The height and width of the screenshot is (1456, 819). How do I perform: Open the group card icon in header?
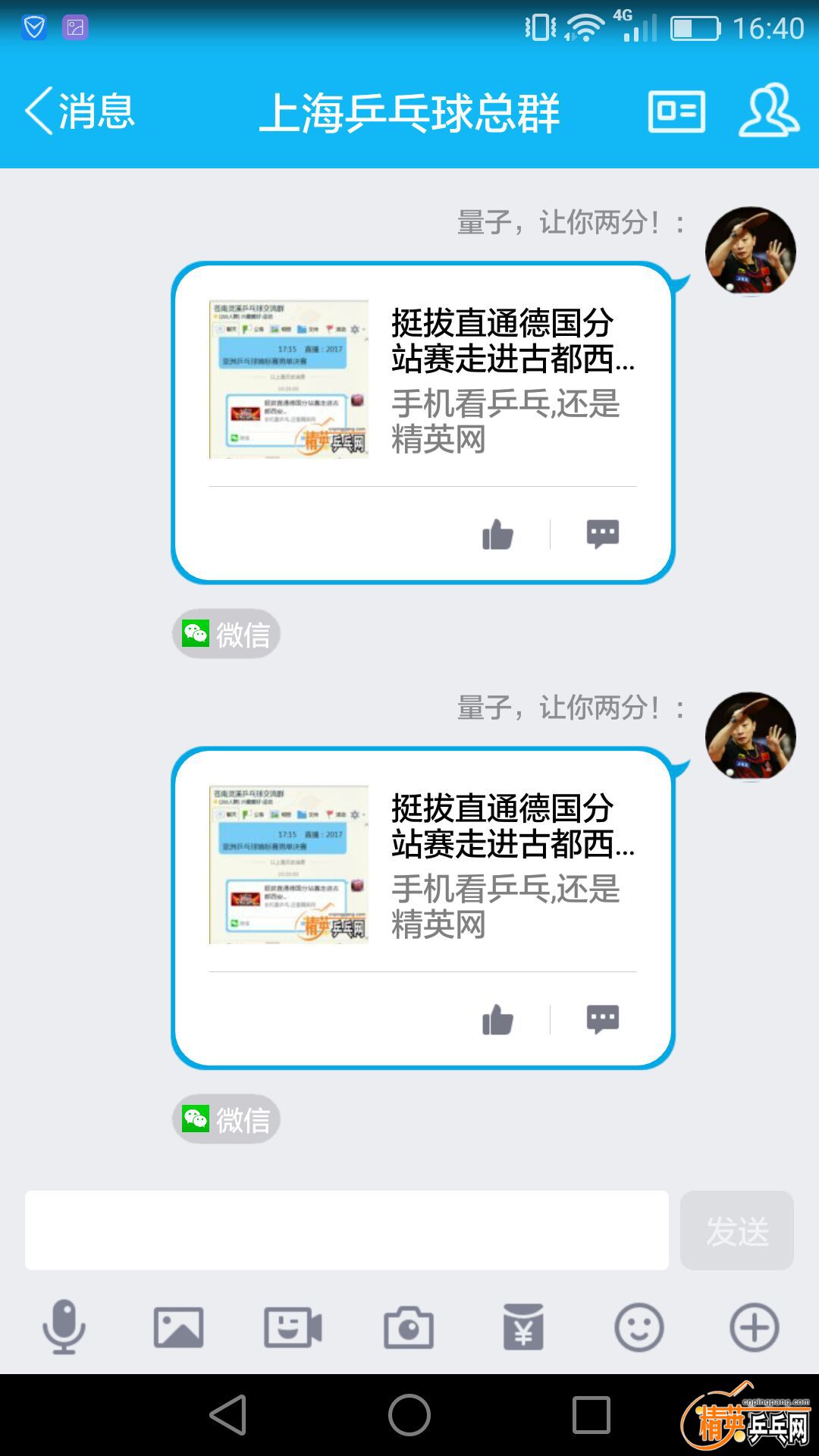pyautogui.click(x=676, y=111)
